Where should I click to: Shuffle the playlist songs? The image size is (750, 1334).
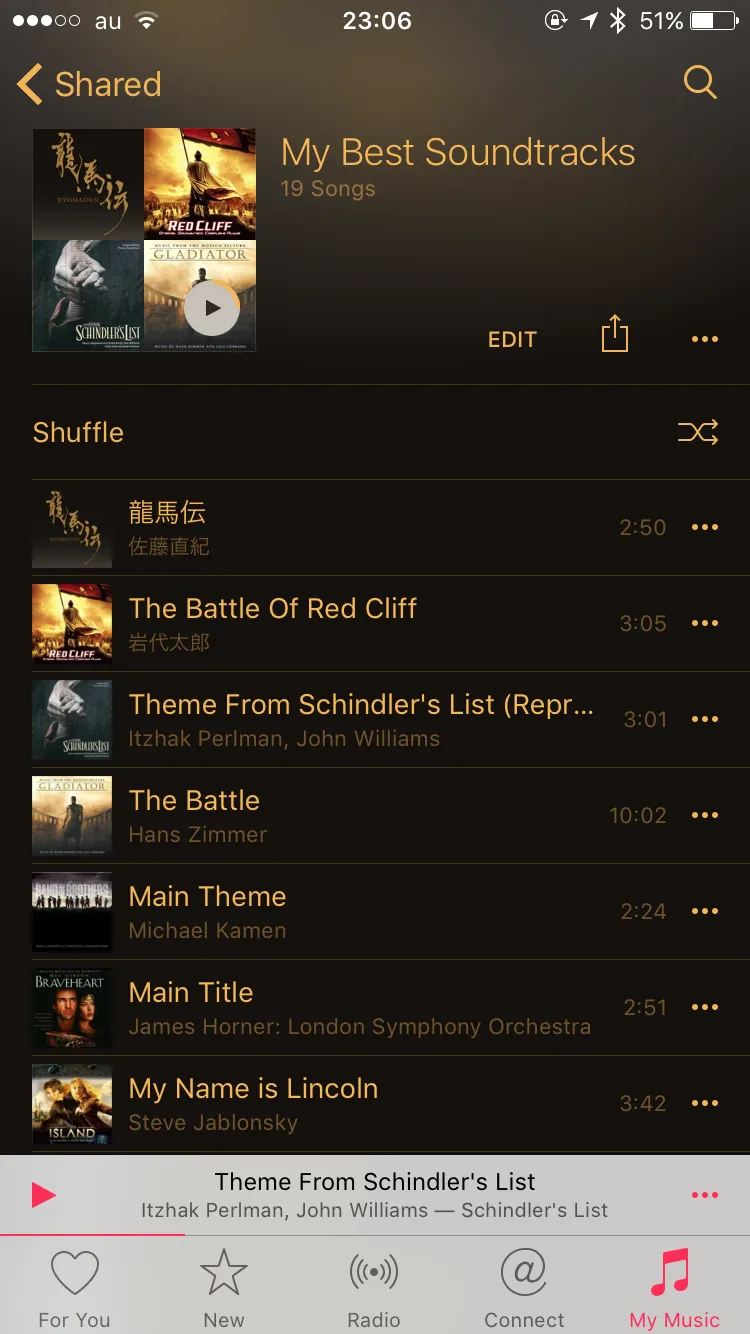(x=375, y=432)
